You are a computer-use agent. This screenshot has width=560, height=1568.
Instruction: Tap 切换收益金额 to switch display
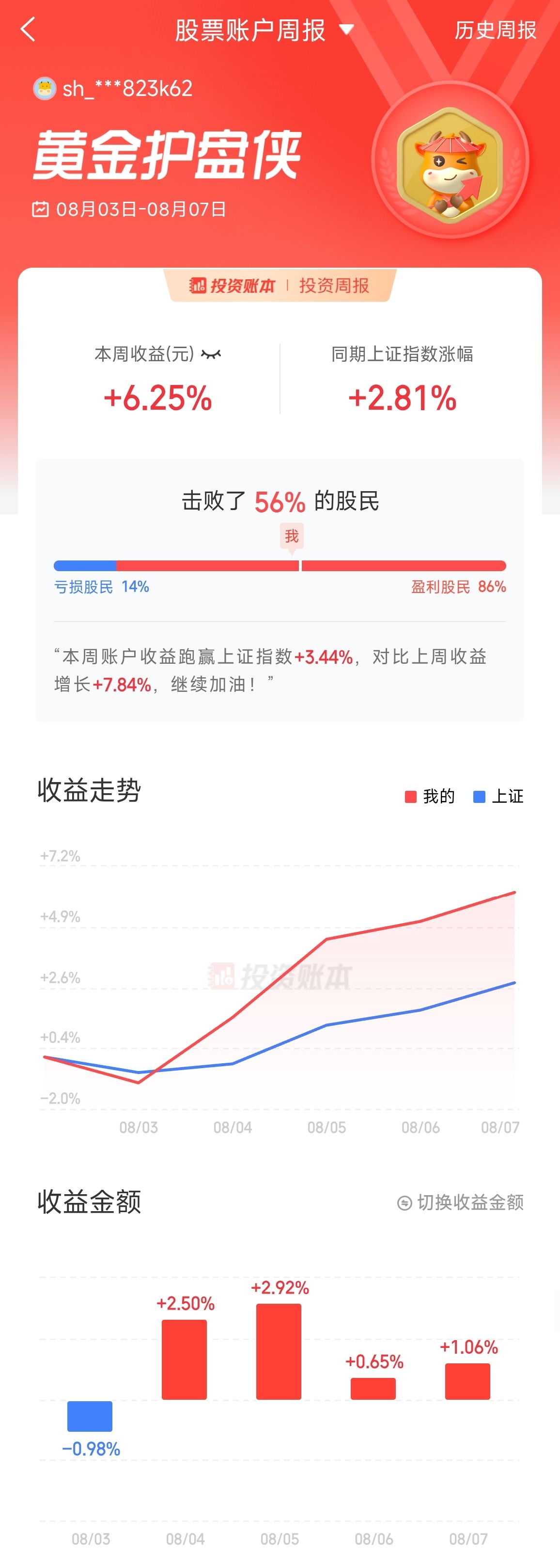(x=460, y=1202)
